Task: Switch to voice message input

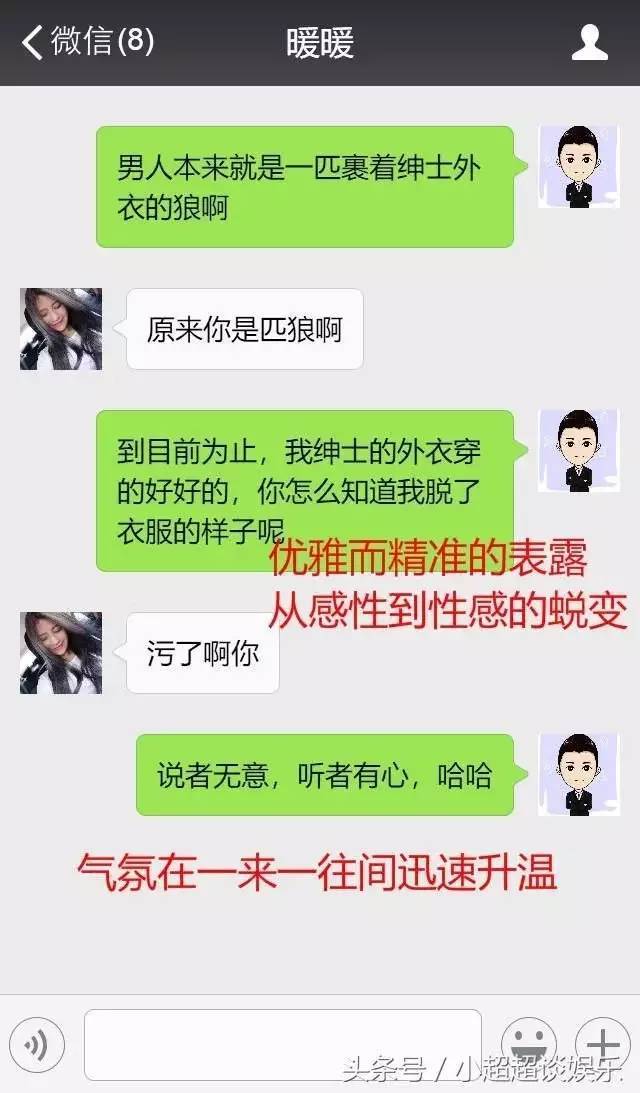Action: tap(37, 1046)
